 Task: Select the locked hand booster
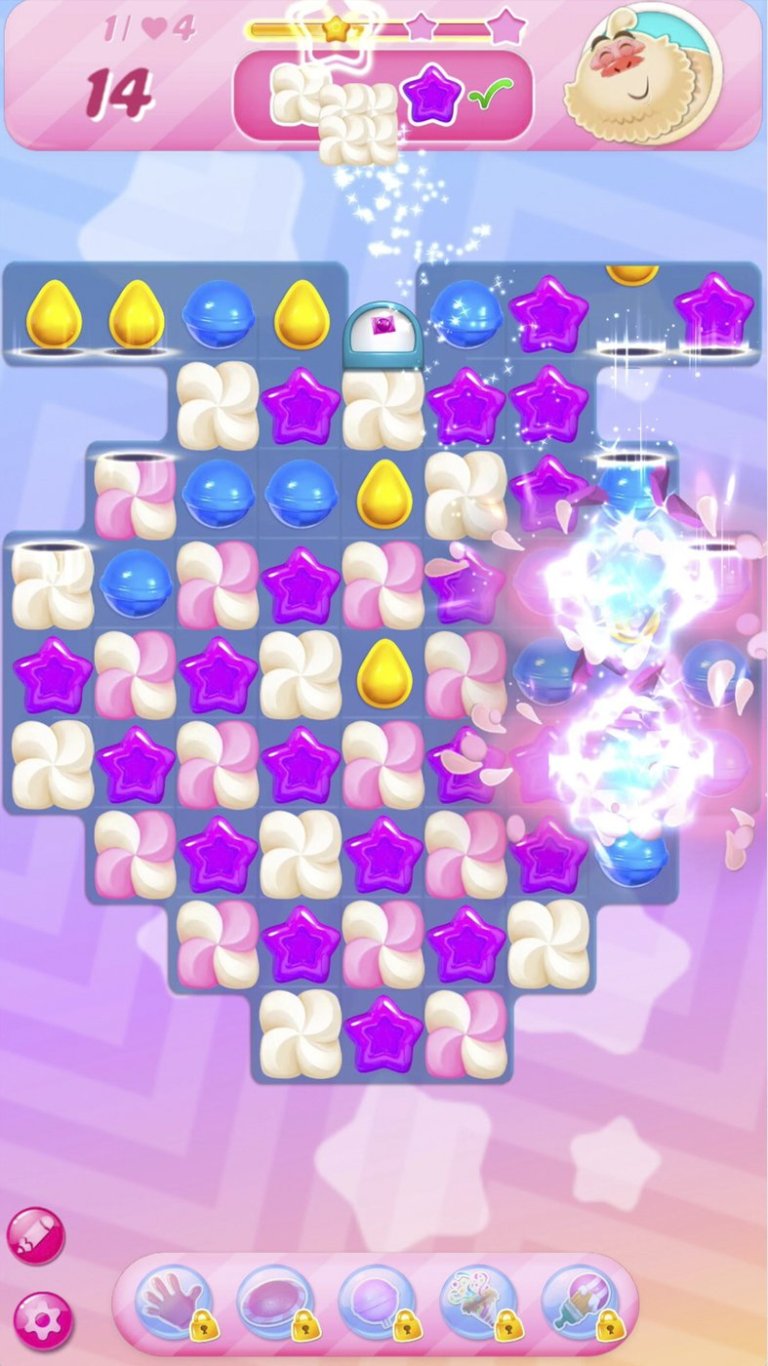[x=173, y=1303]
